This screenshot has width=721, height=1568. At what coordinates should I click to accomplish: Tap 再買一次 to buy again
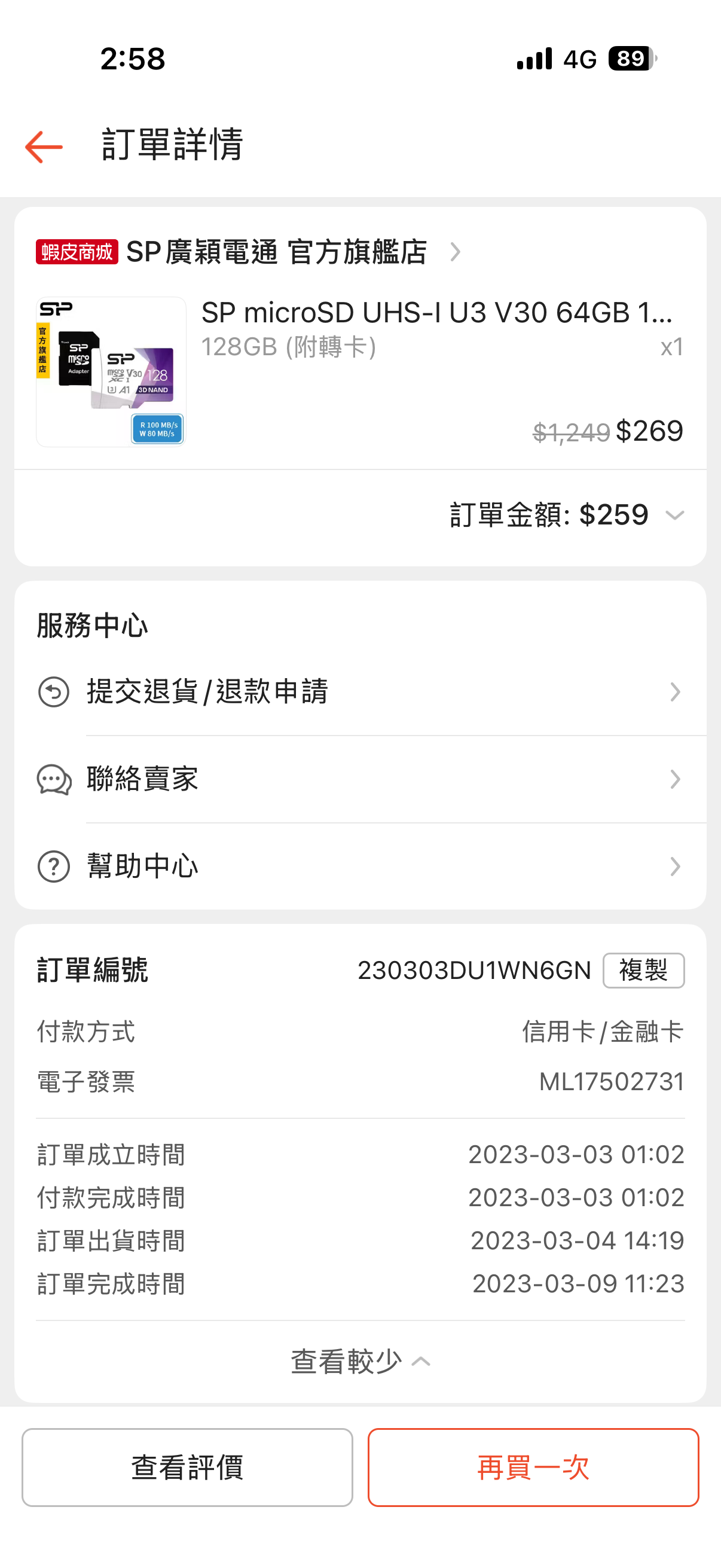tap(533, 1468)
